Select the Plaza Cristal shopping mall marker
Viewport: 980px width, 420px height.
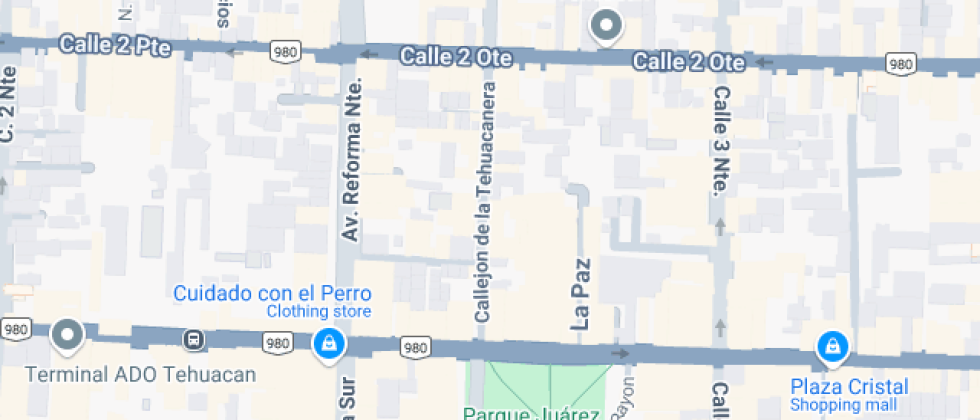[832, 348]
